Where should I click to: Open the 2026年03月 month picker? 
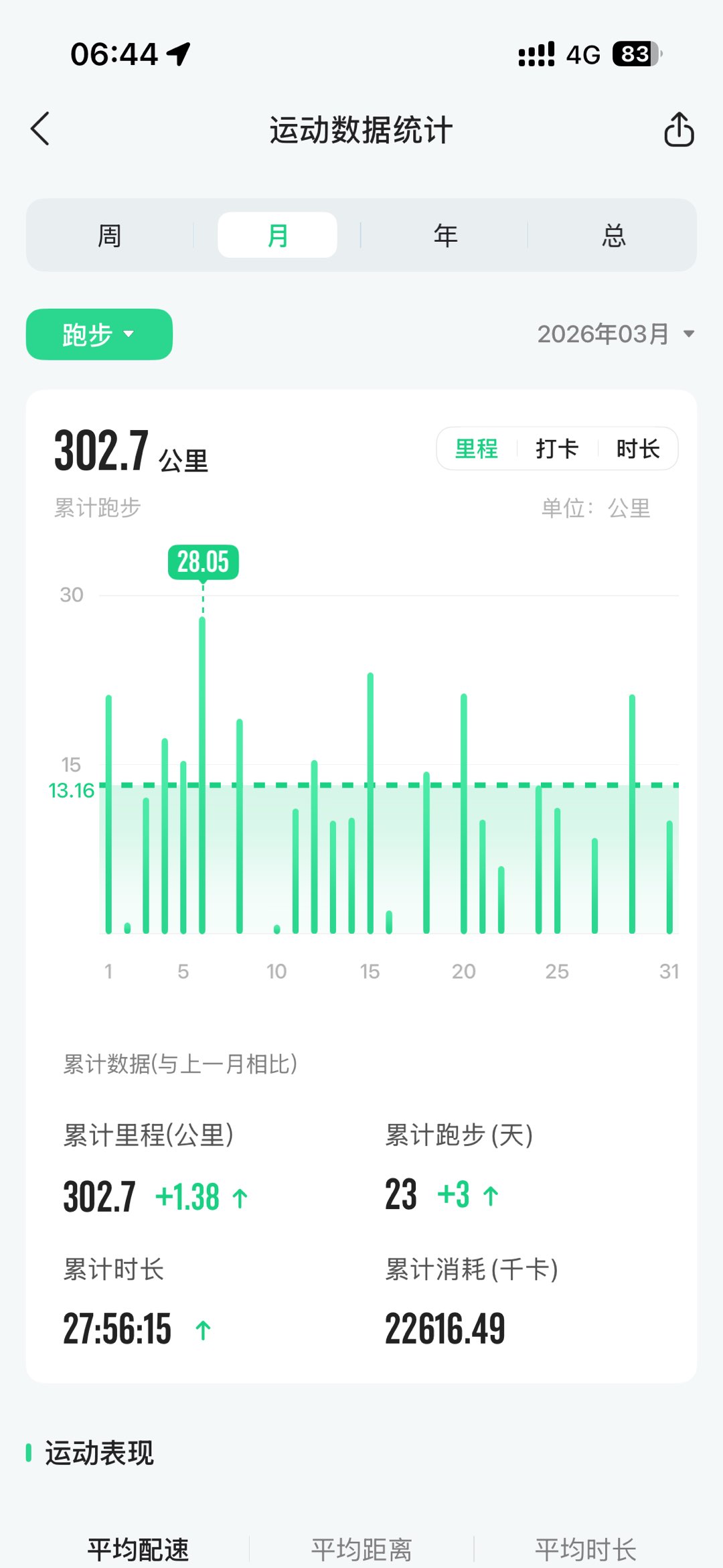tap(615, 334)
